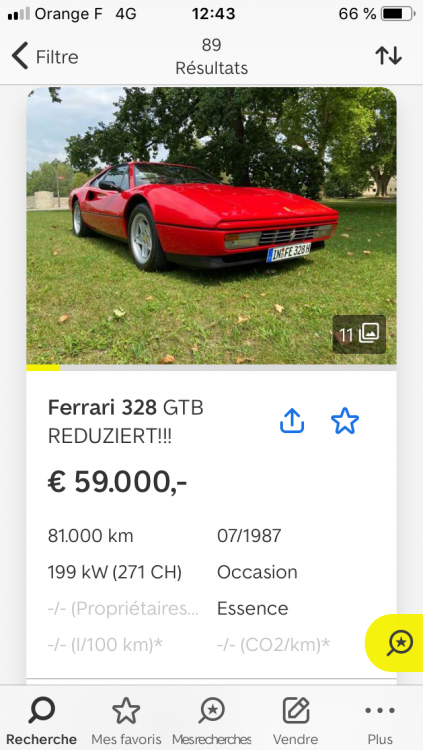Add Ferrari 328 GTB to favorites
The image size is (423, 750).
pos(345,421)
